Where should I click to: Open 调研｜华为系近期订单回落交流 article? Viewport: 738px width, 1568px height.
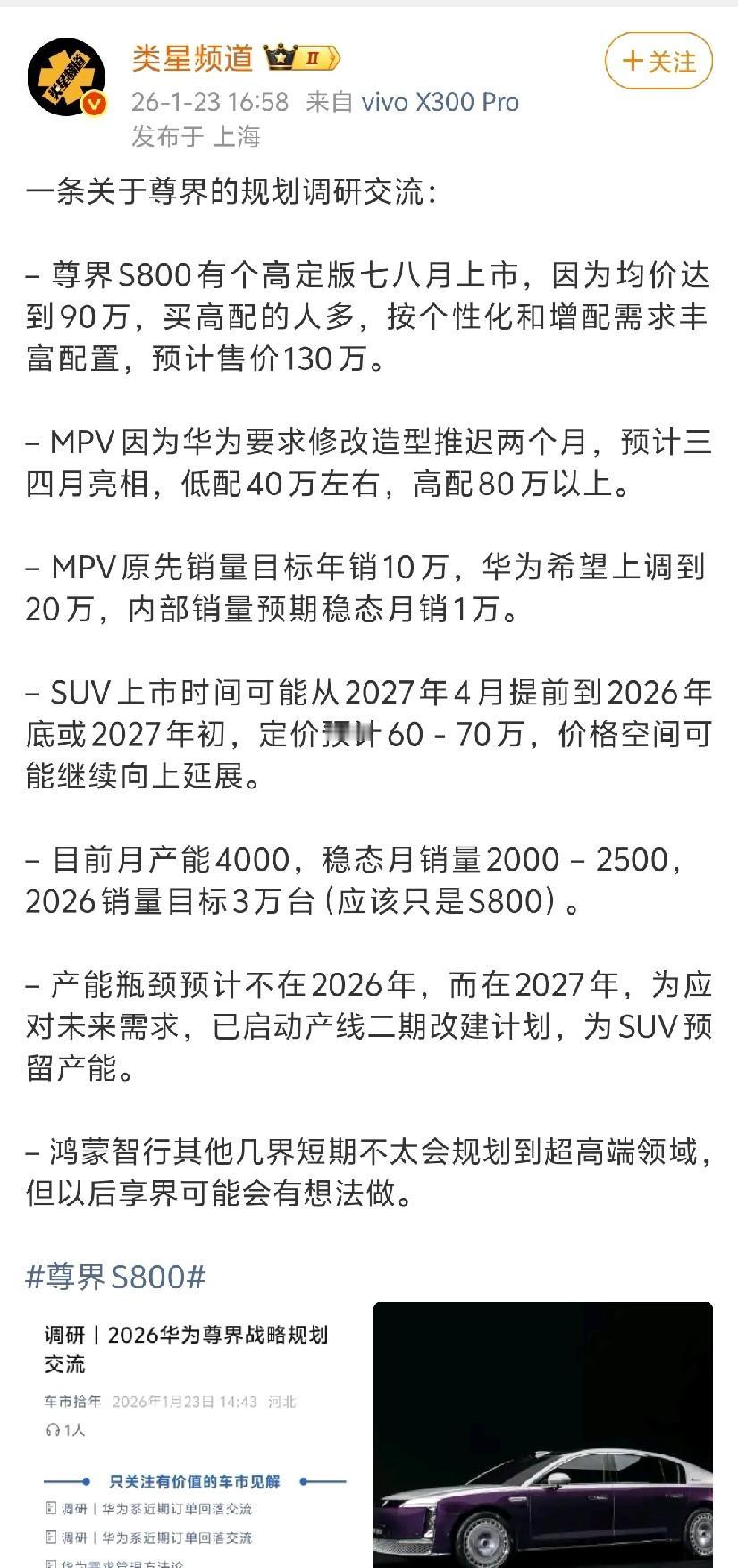point(156,1508)
